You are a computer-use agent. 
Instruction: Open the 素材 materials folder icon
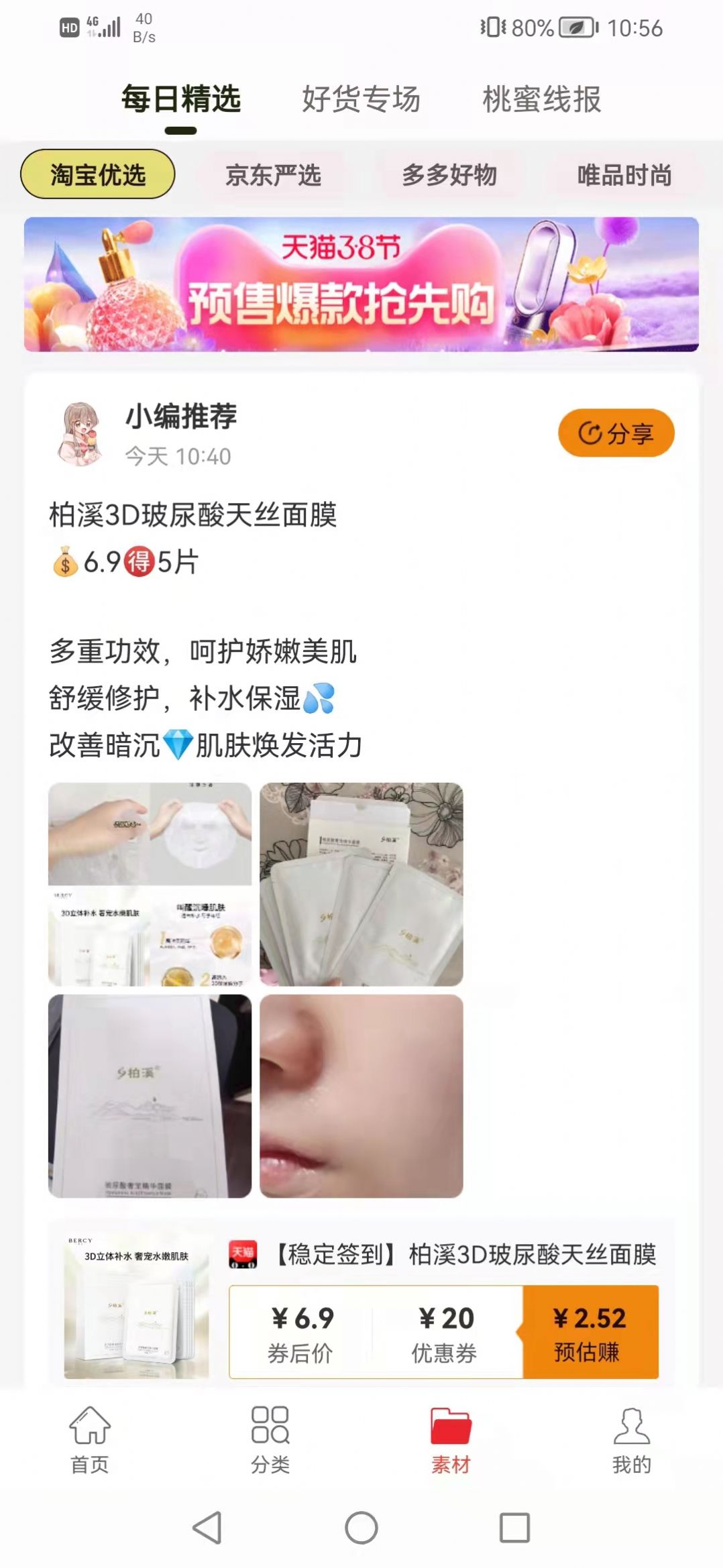(x=451, y=1425)
